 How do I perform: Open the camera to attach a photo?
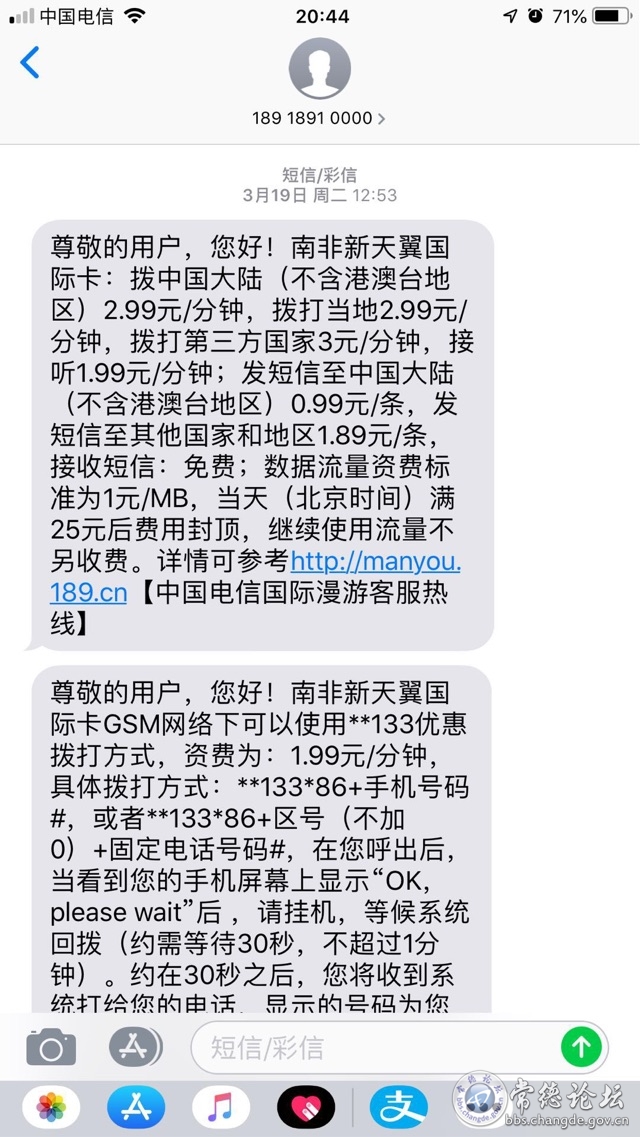pos(51,1048)
